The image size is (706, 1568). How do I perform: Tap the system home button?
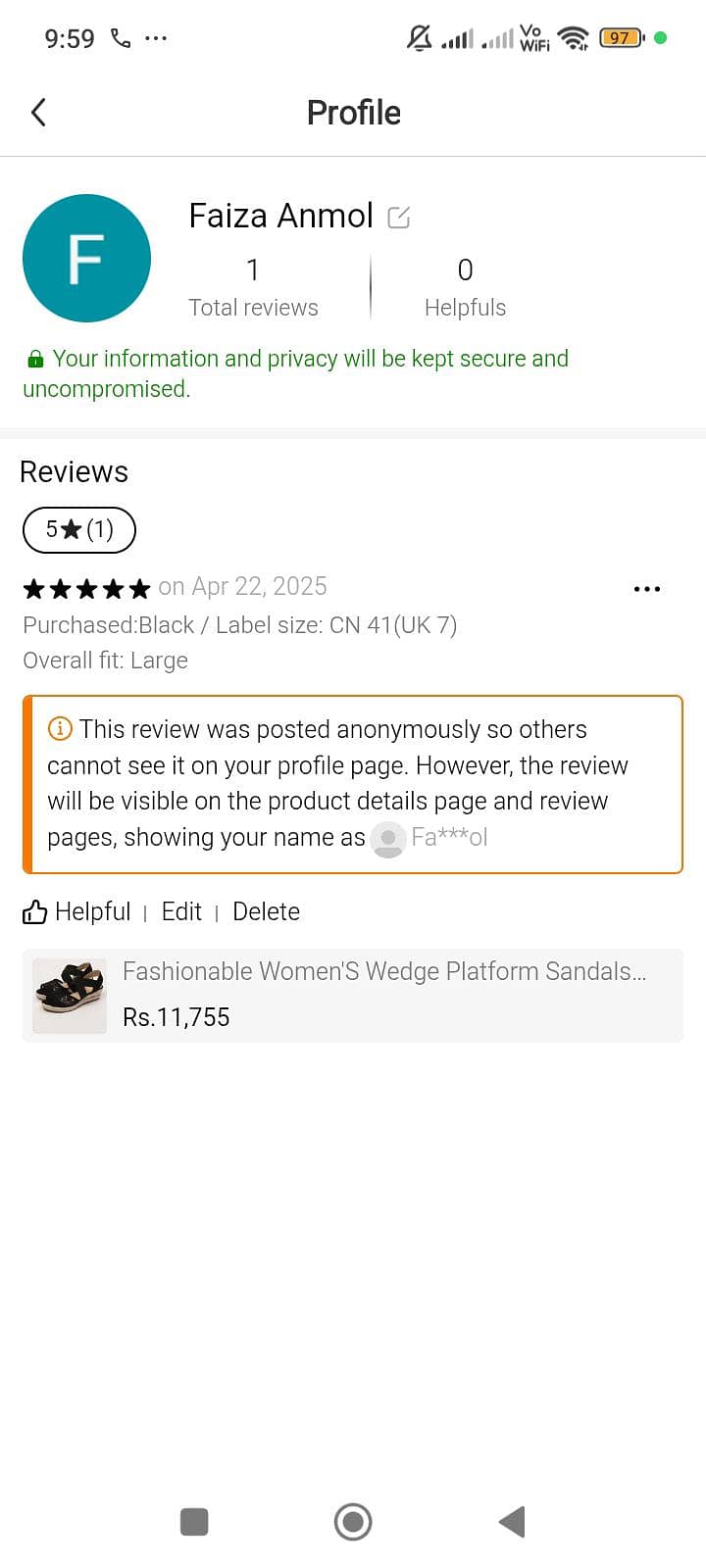click(353, 1522)
